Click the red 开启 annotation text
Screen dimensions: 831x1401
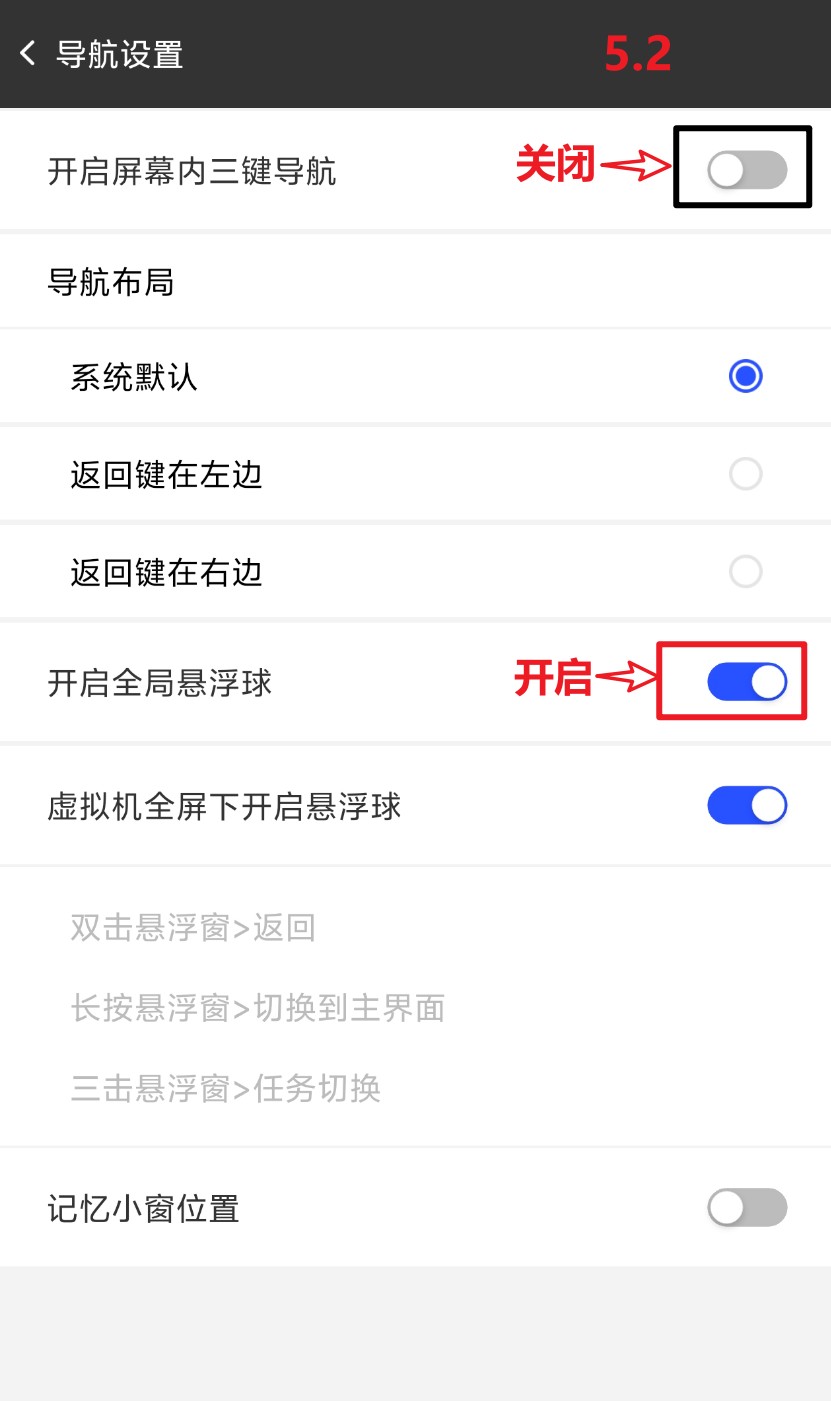553,676
